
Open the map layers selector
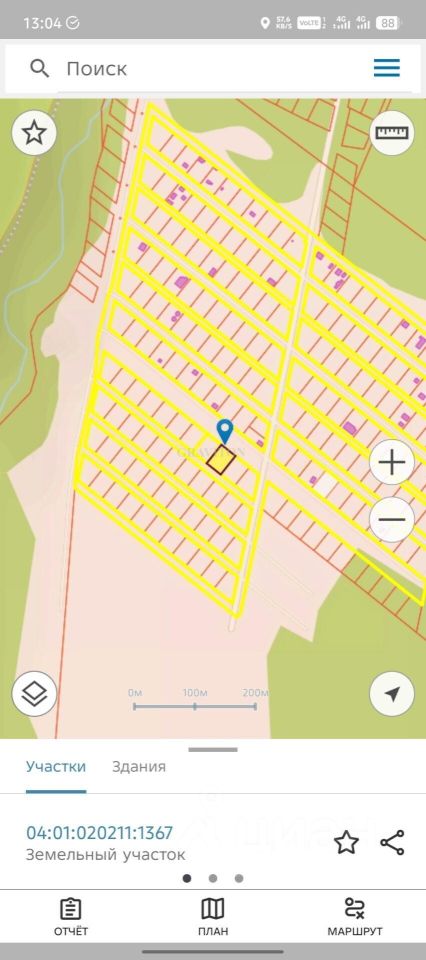pyautogui.click(x=34, y=694)
